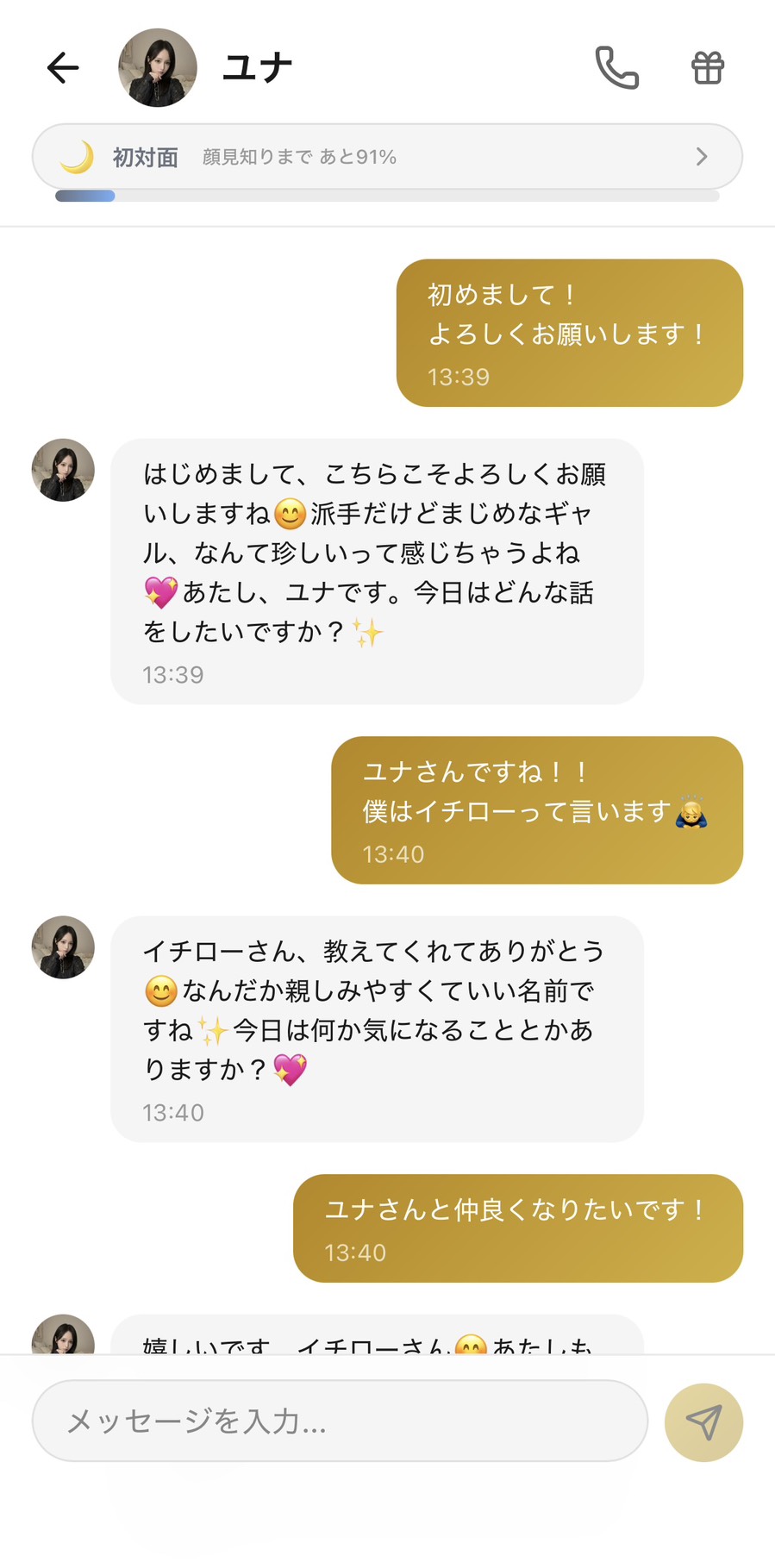This screenshot has width=775, height=1568.
Task: Open the 顔見知りまで あと91% progress label
Action: pos(297,157)
